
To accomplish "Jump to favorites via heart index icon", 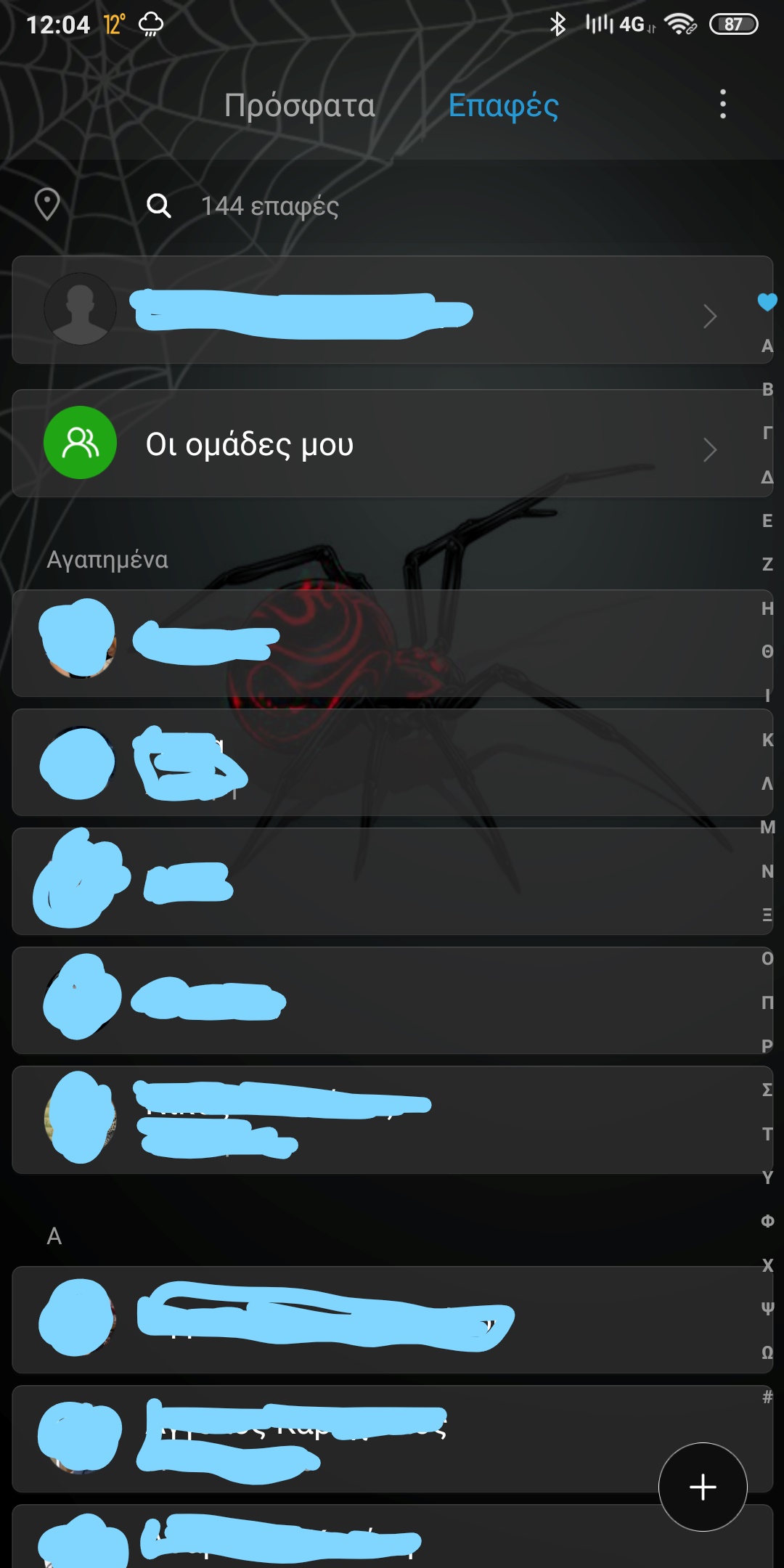I will coord(767,301).
